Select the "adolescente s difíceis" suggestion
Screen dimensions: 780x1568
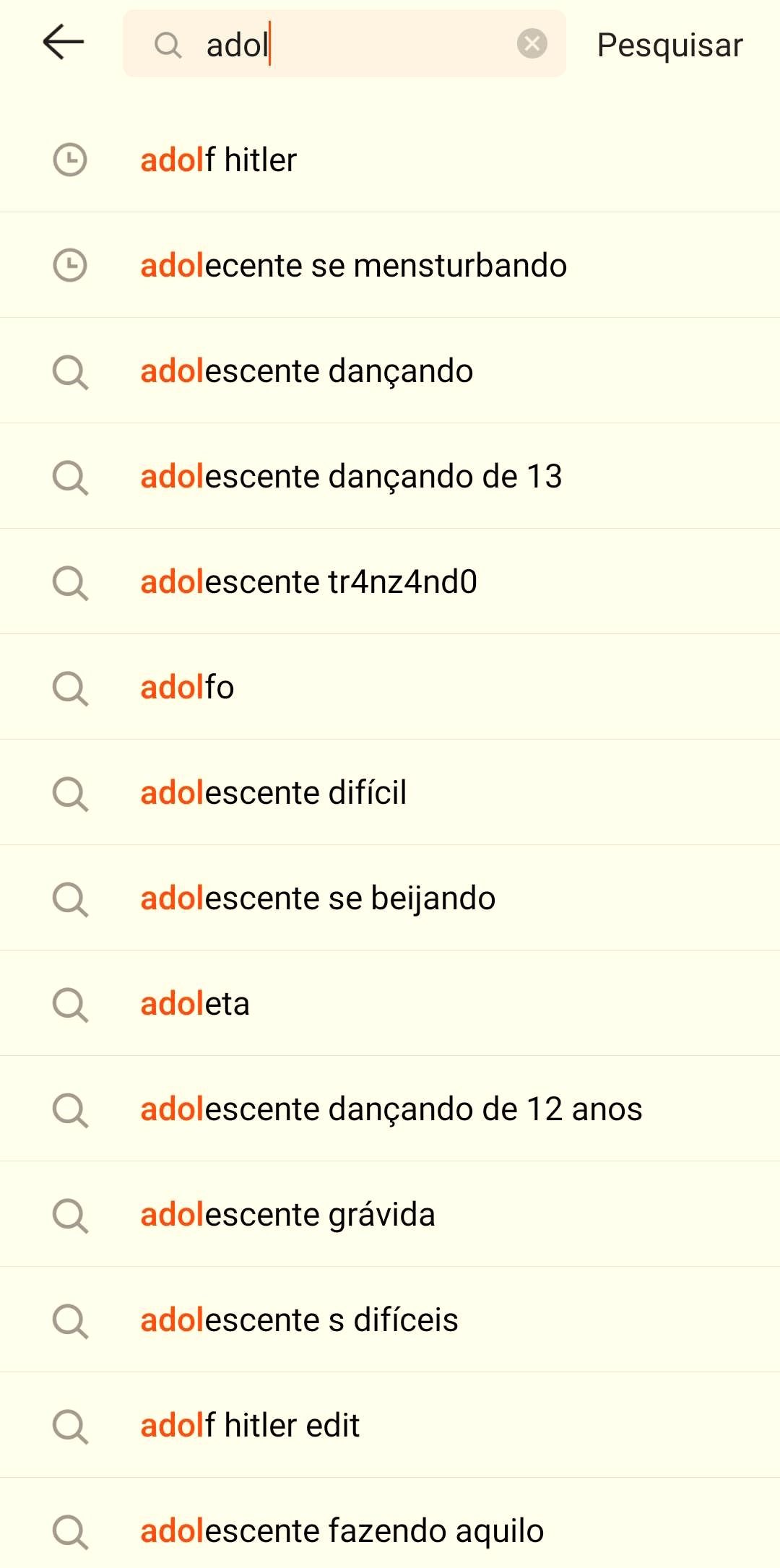coord(390,1320)
